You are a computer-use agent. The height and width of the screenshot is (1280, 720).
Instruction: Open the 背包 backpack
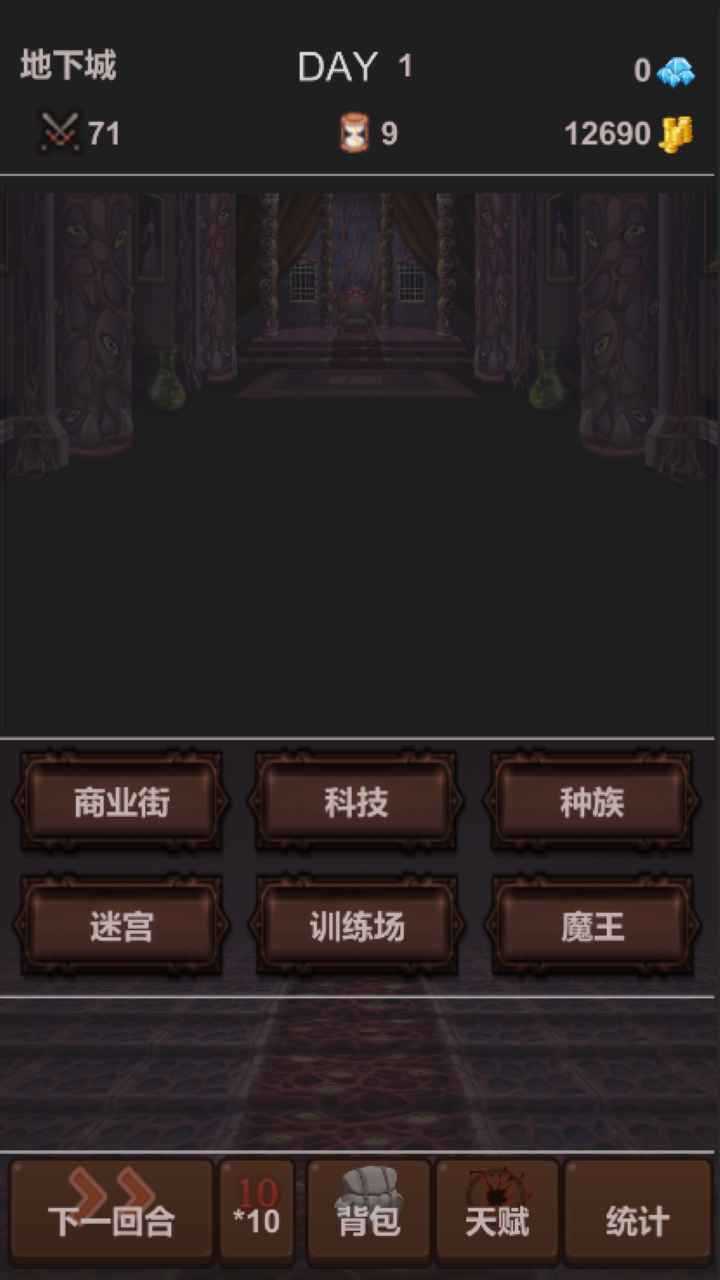point(369,1212)
